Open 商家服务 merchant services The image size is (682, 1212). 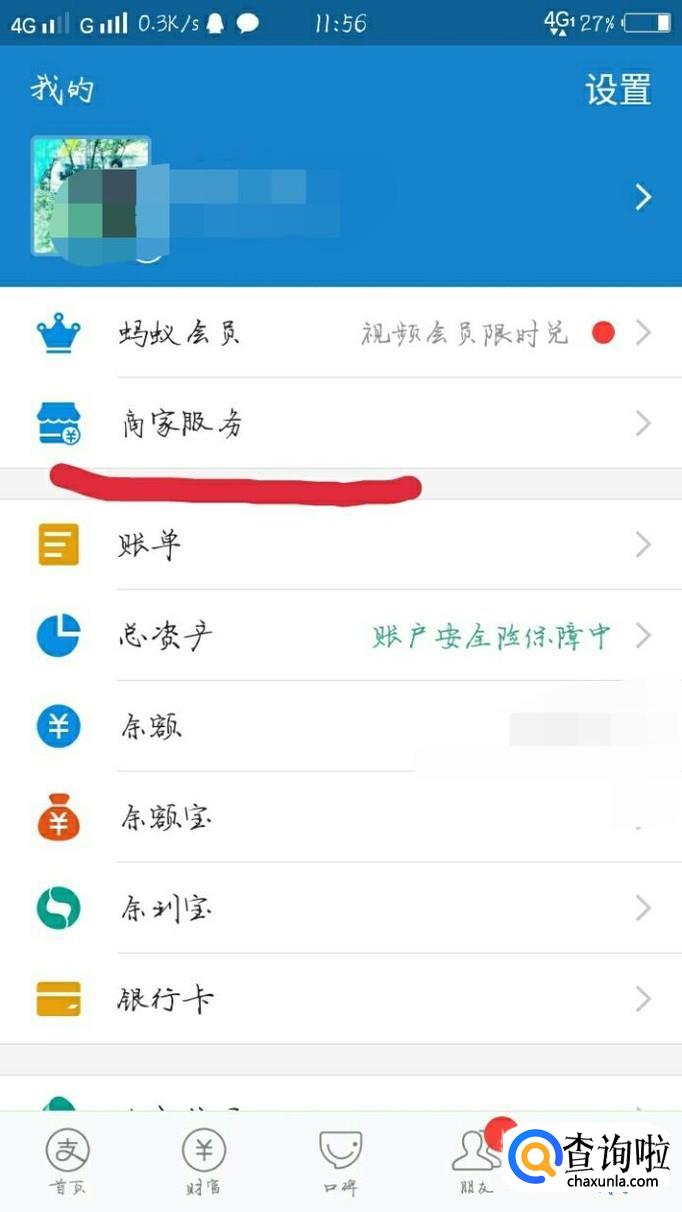(340, 424)
